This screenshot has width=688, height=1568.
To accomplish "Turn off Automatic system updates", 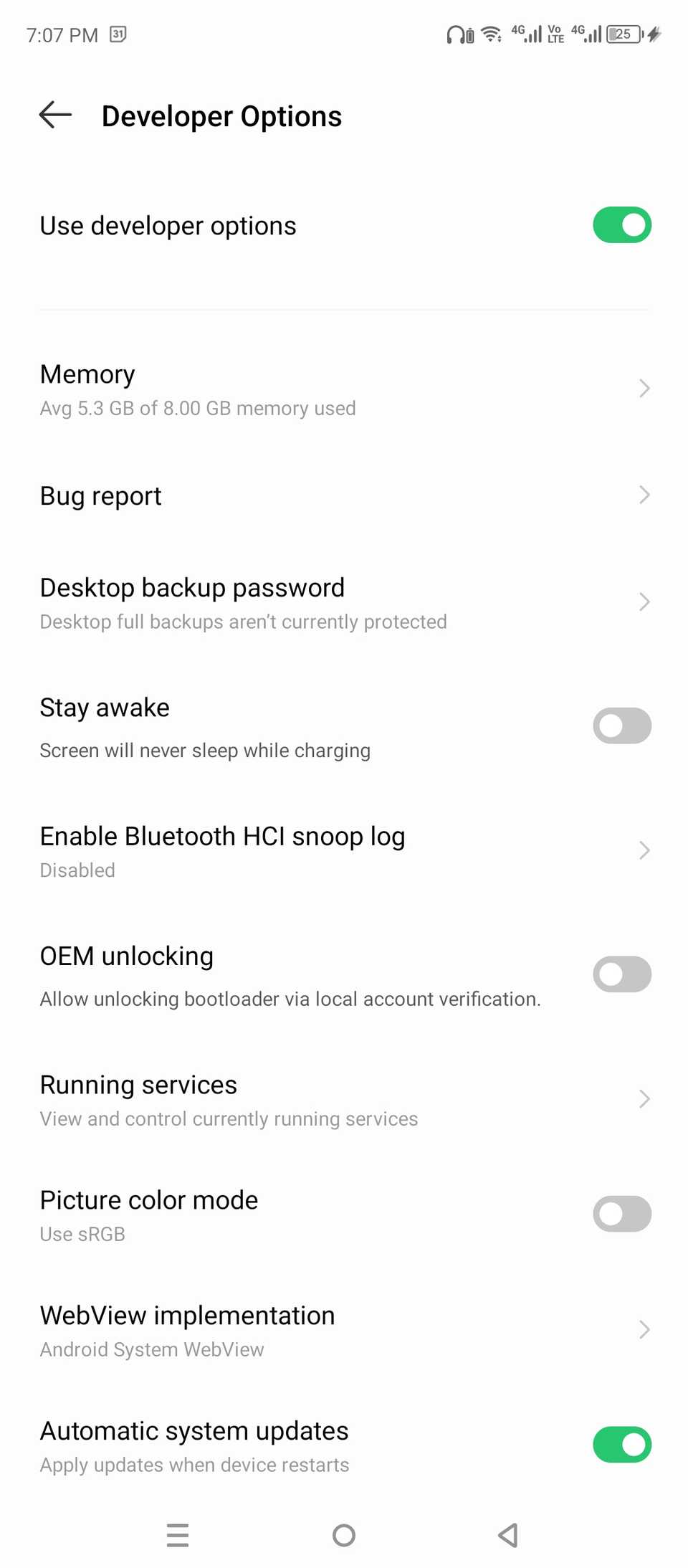I will [x=621, y=1444].
